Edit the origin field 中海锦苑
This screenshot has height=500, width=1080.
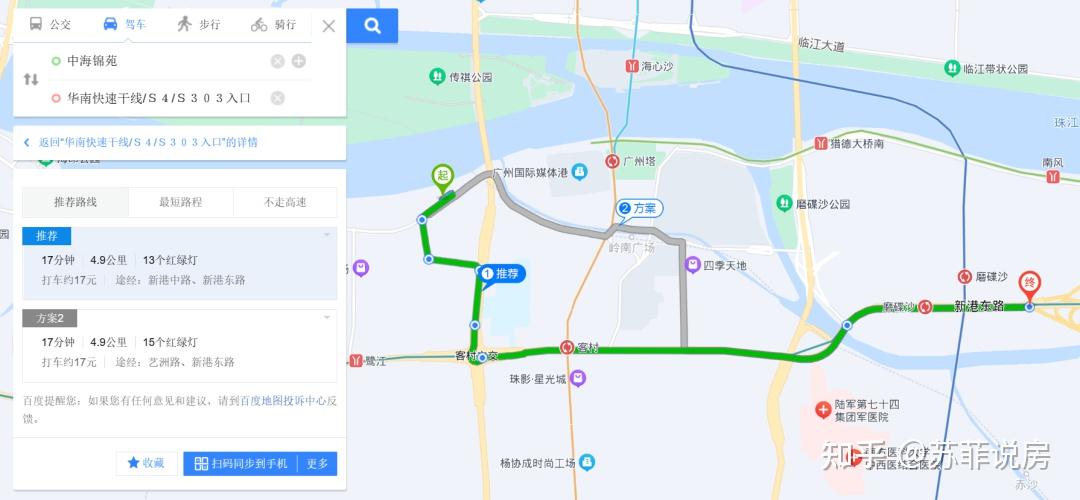tap(160, 61)
